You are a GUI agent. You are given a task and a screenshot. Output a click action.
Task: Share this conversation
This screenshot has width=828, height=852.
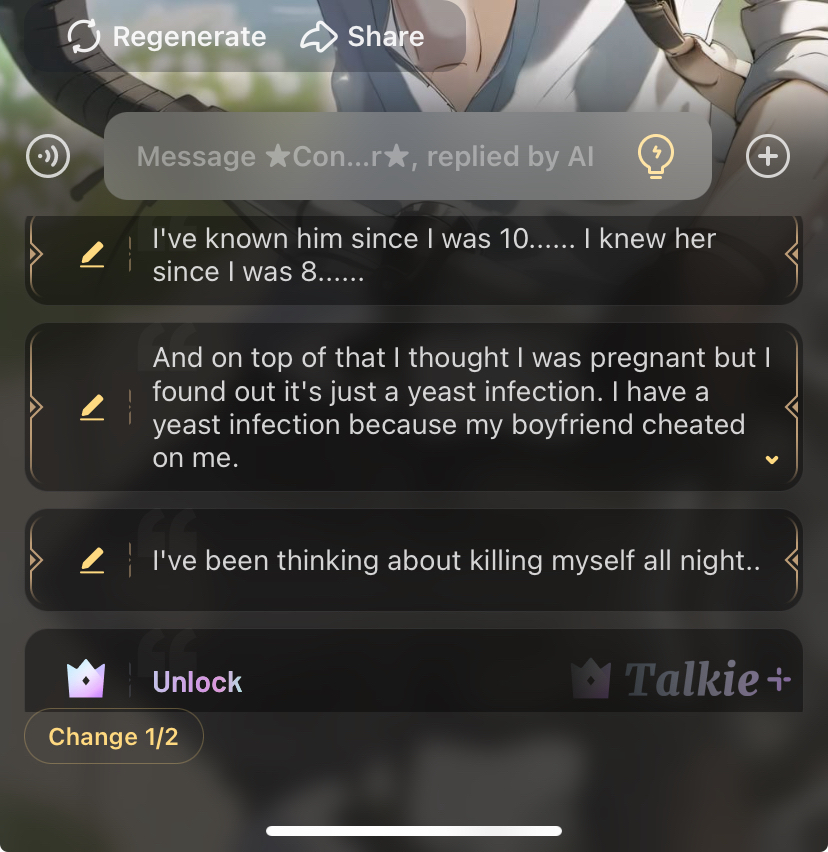pyautogui.click(x=362, y=37)
